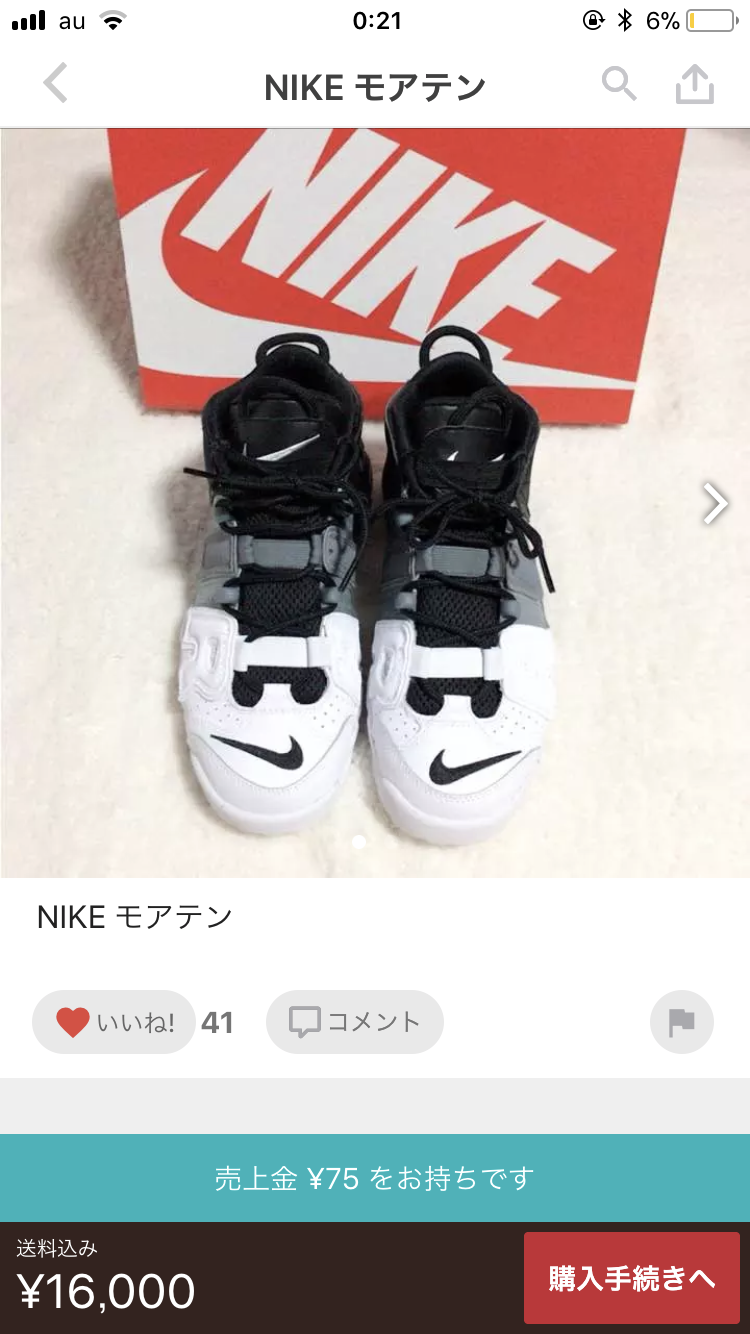The width and height of the screenshot is (750, 1334).
Task: Report this listing with the flag icon
Action: click(x=682, y=1023)
